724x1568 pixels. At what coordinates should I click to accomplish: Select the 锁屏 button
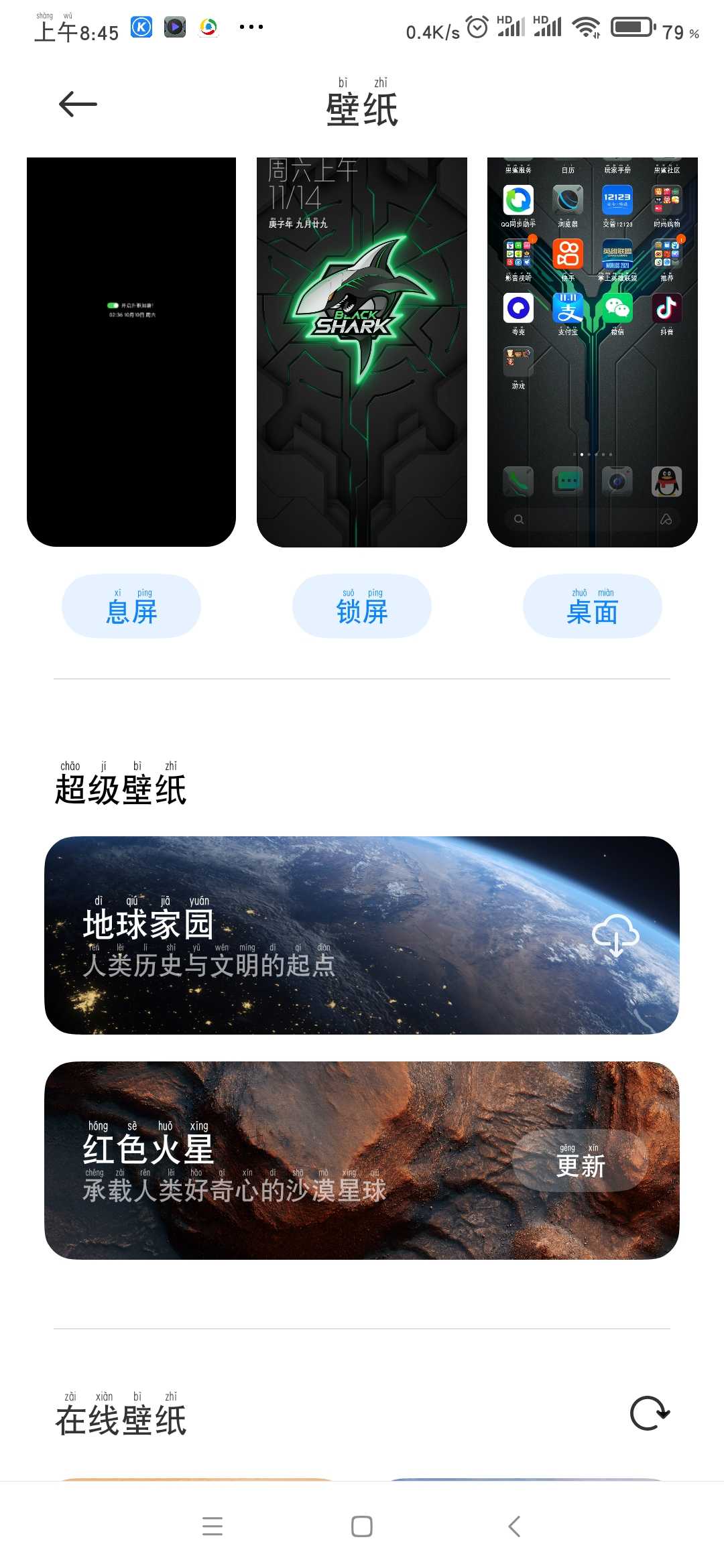[362, 606]
